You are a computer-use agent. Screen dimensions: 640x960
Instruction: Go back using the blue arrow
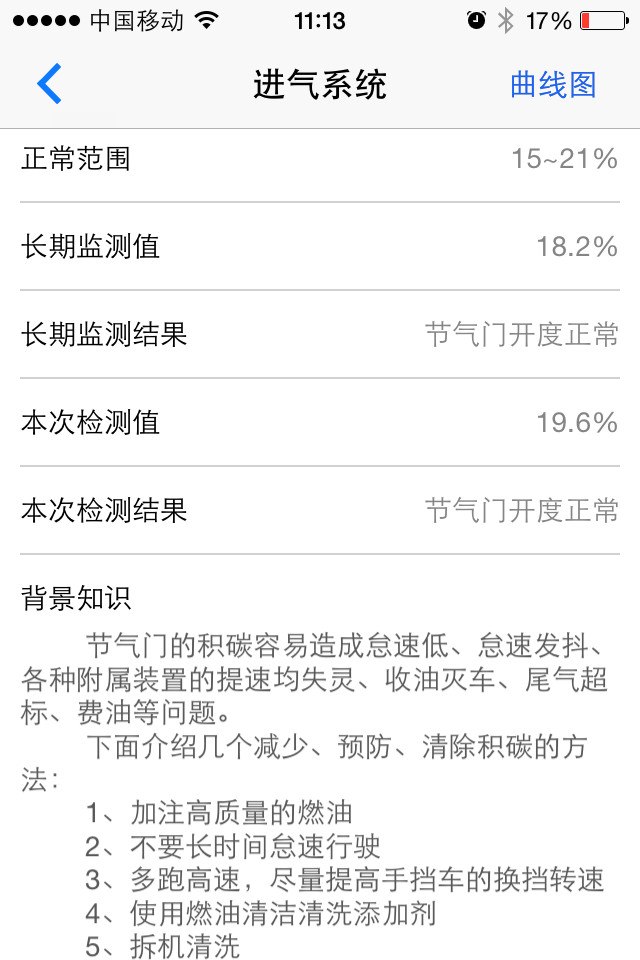pyautogui.click(x=49, y=84)
